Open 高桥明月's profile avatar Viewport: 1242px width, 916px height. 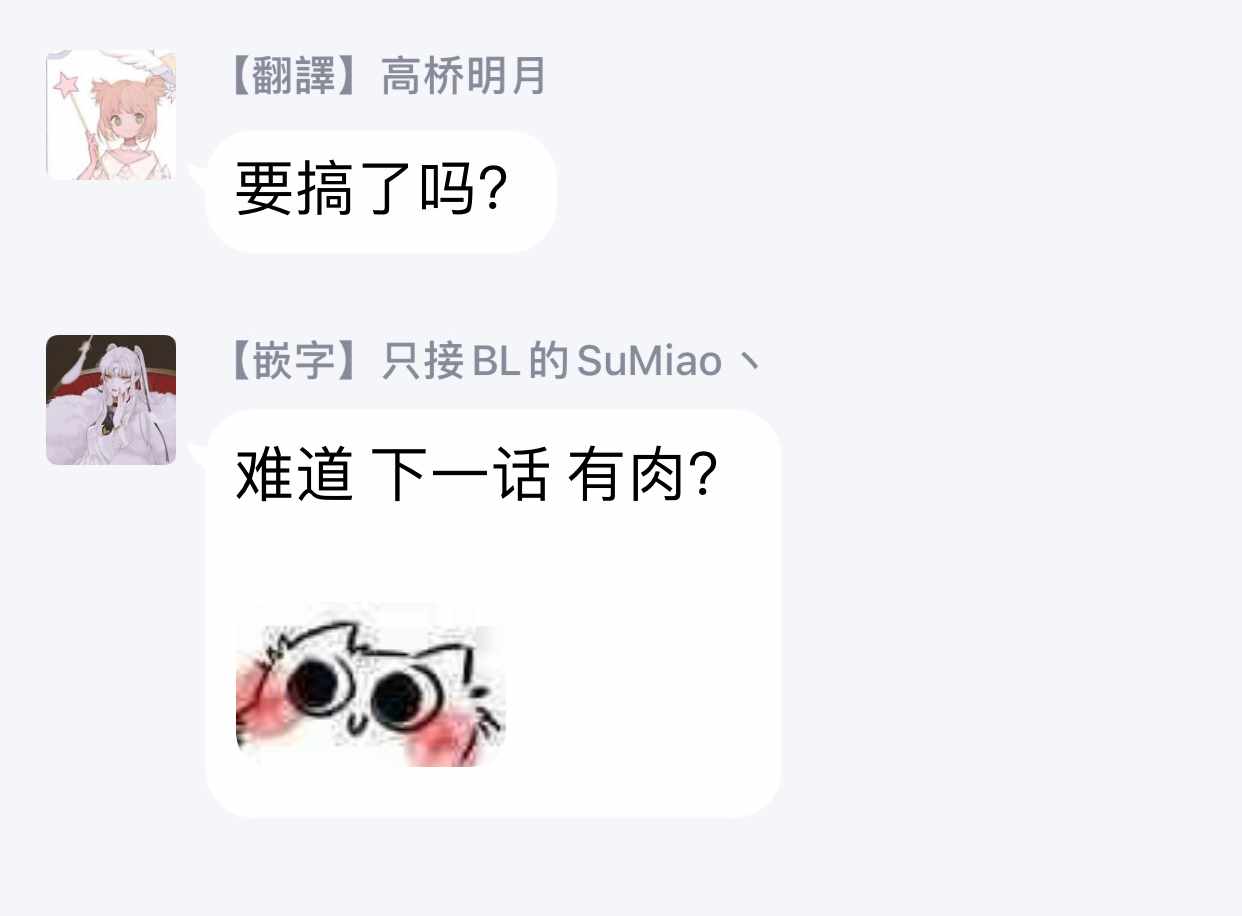coord(111,116)
